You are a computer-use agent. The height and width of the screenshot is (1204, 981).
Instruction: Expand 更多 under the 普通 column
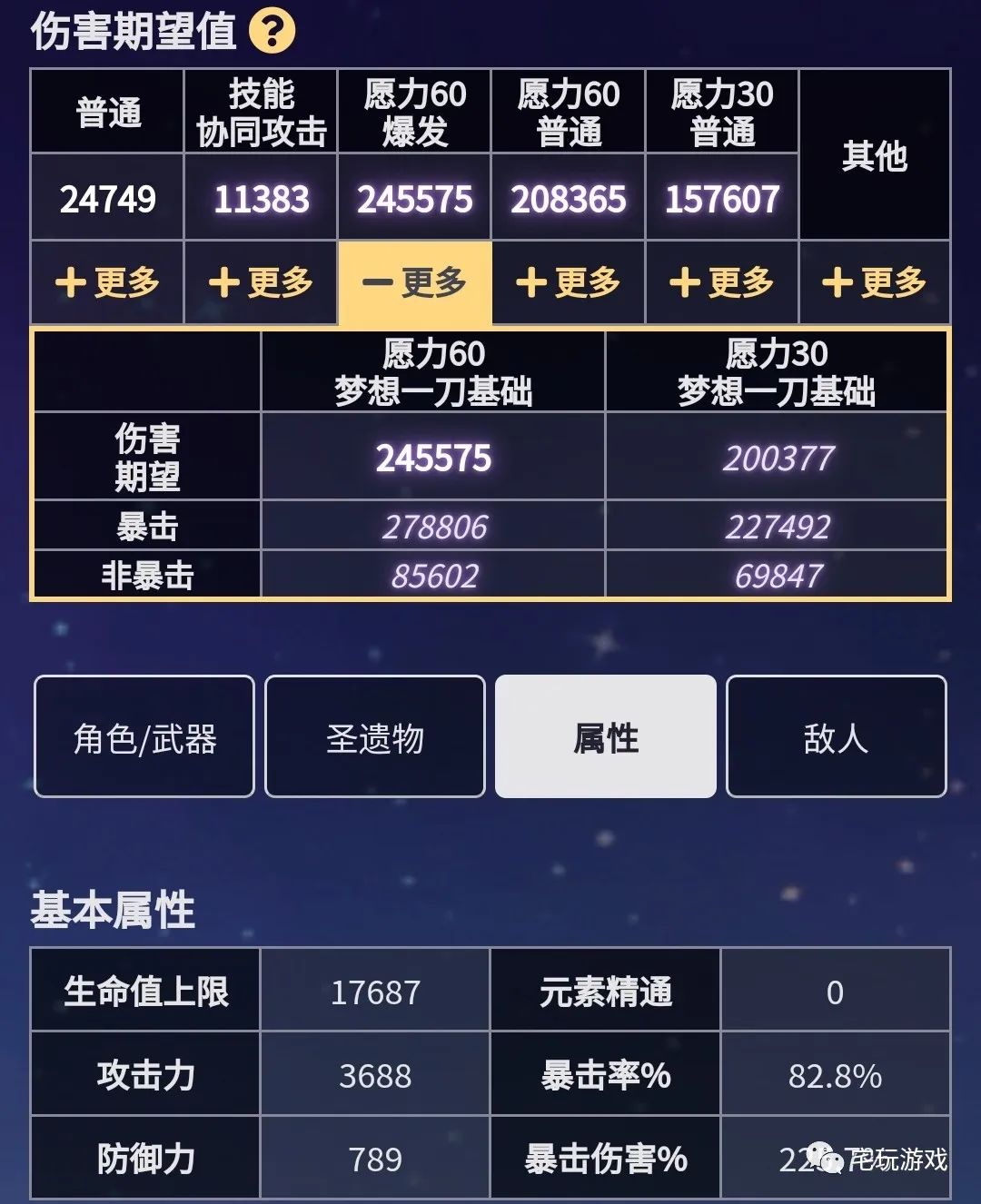107,282
